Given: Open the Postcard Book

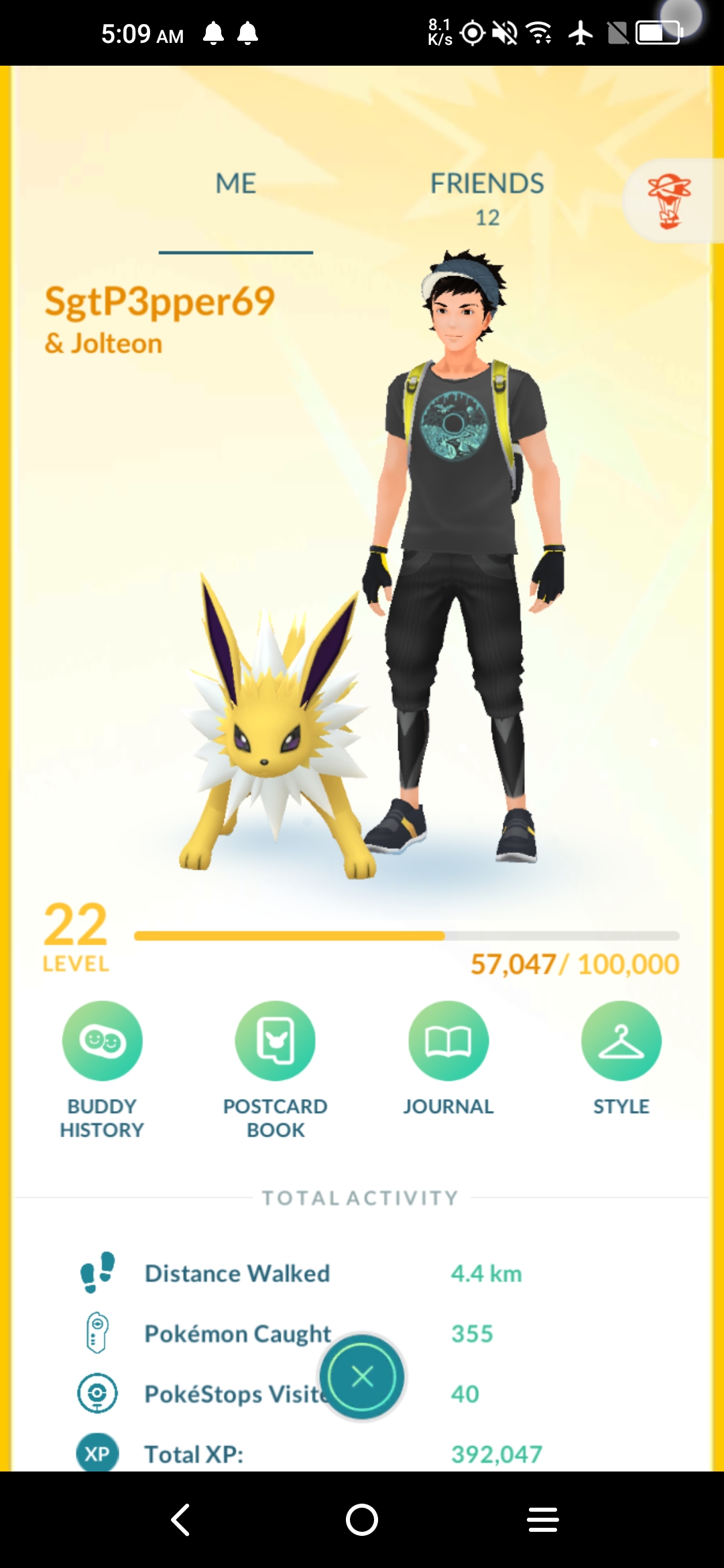Looking at the screenshot, I should pos(275,1041).
